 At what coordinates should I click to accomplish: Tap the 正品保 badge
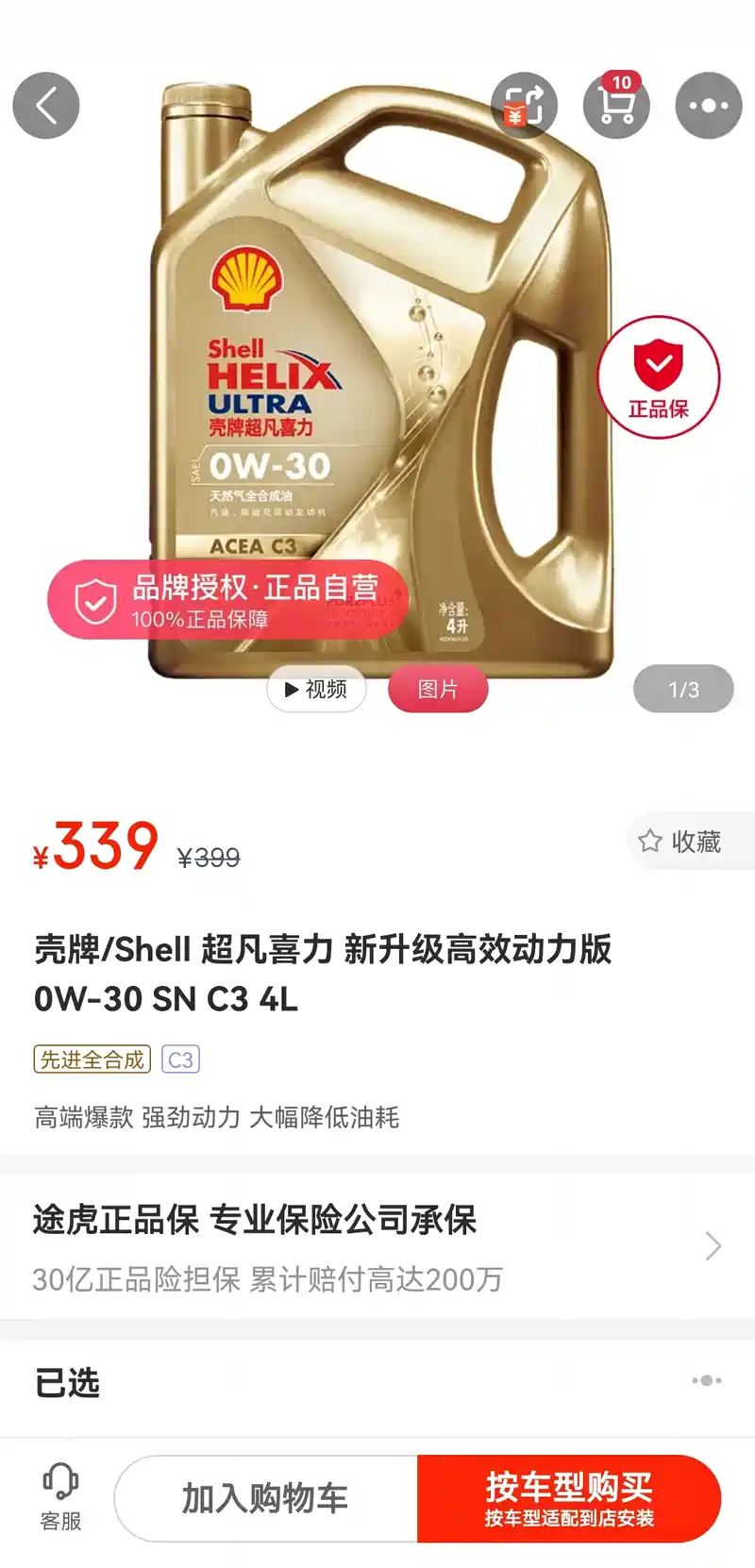(659, 377)
